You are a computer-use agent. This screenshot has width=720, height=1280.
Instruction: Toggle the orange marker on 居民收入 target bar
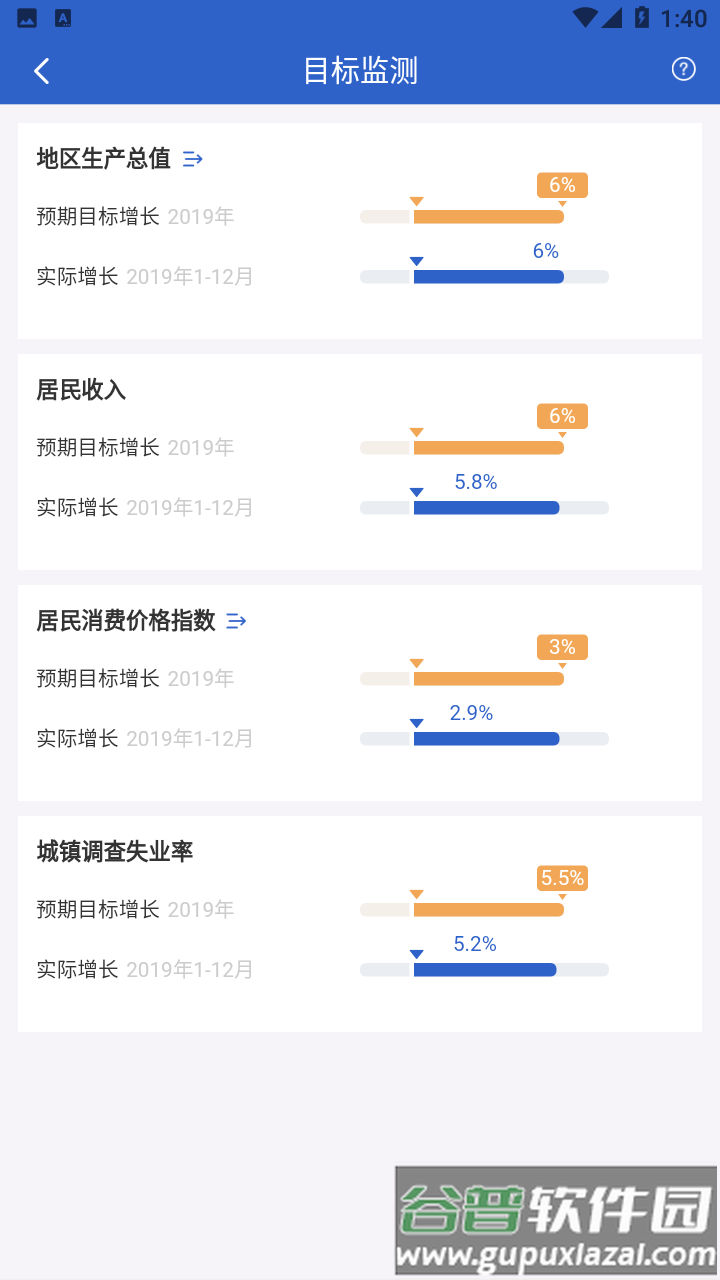coord(415,432)
